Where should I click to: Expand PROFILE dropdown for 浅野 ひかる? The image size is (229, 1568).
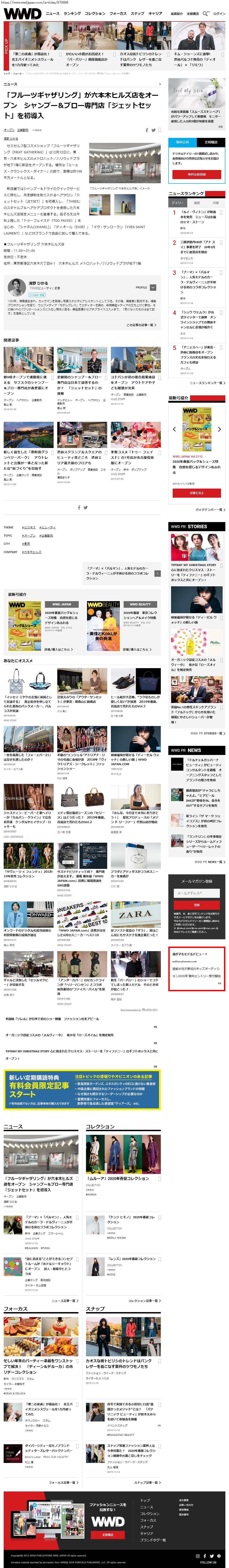pos(153,287)
